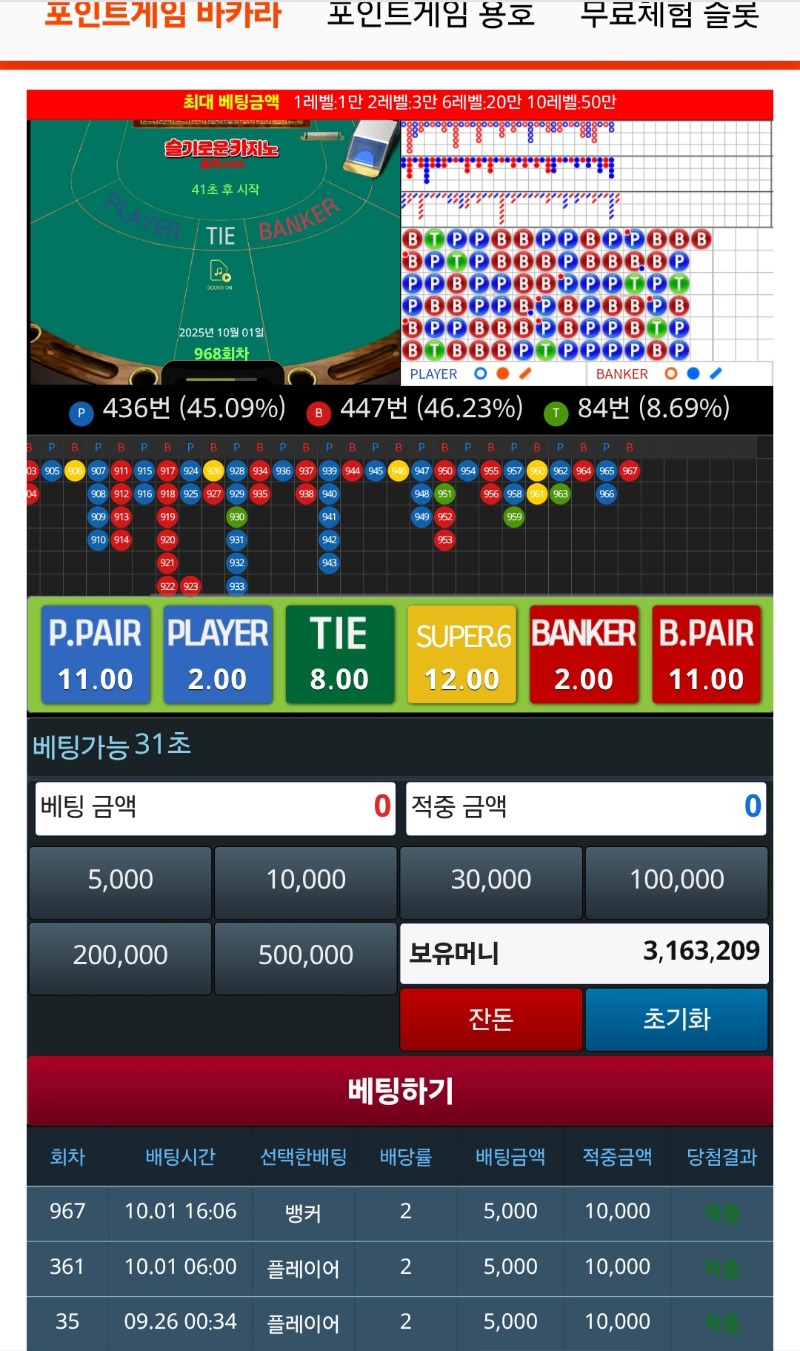The image size is (800, 1351).
Task: Tap the 잔돈 button
Action: pyautogui.click(x=491, y=1019)
